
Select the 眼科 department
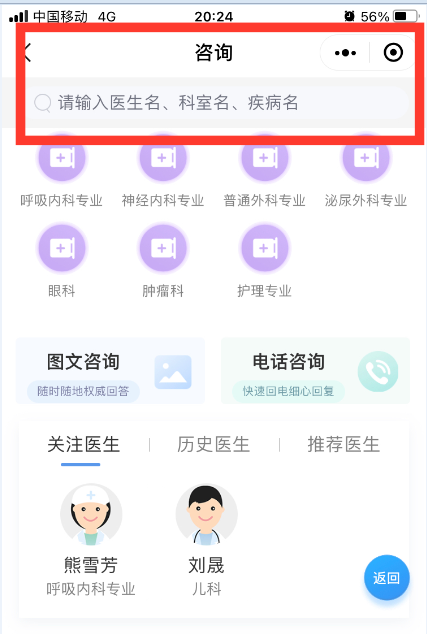[x=61, y=261]
